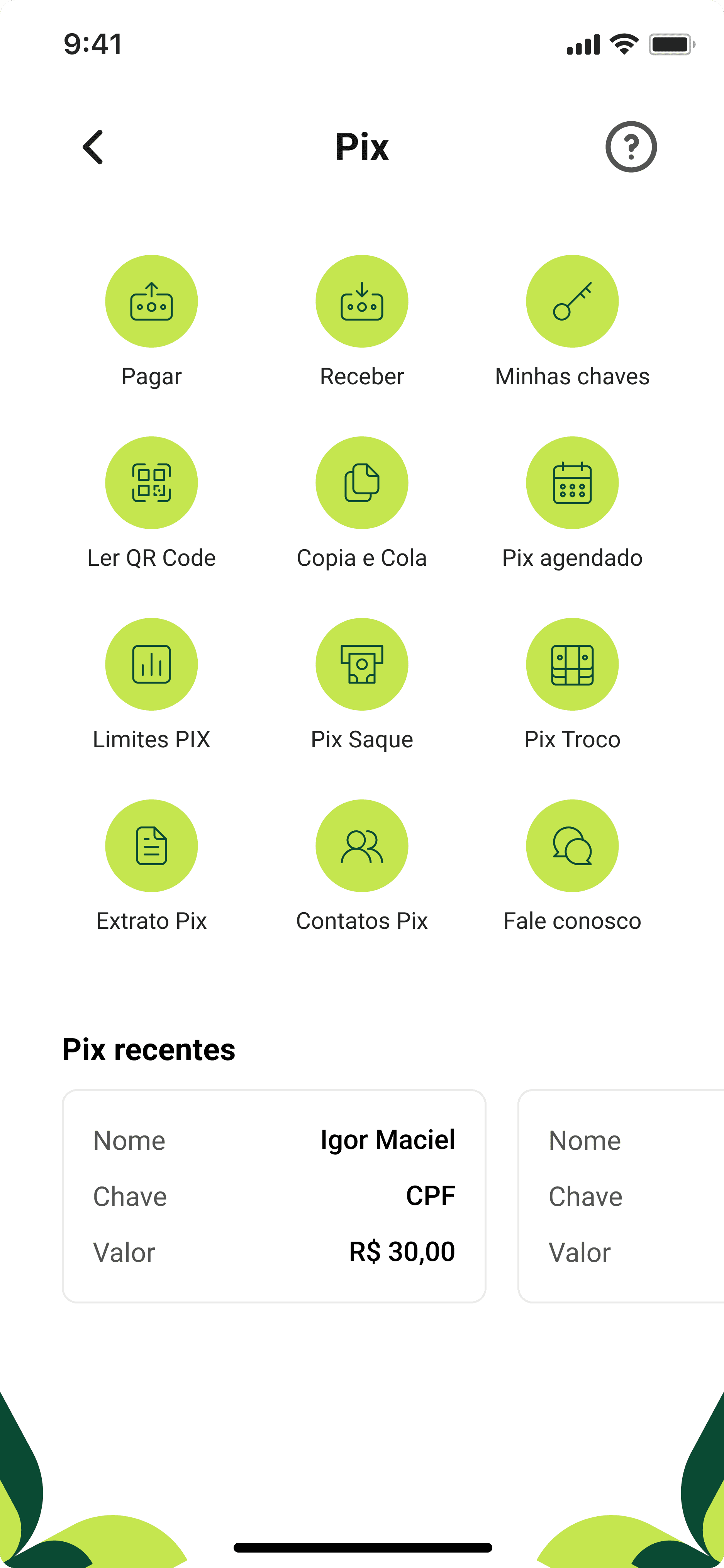724x1568 pixels.
Task: Open Limites PIX settings
Action: coord(151,664)
